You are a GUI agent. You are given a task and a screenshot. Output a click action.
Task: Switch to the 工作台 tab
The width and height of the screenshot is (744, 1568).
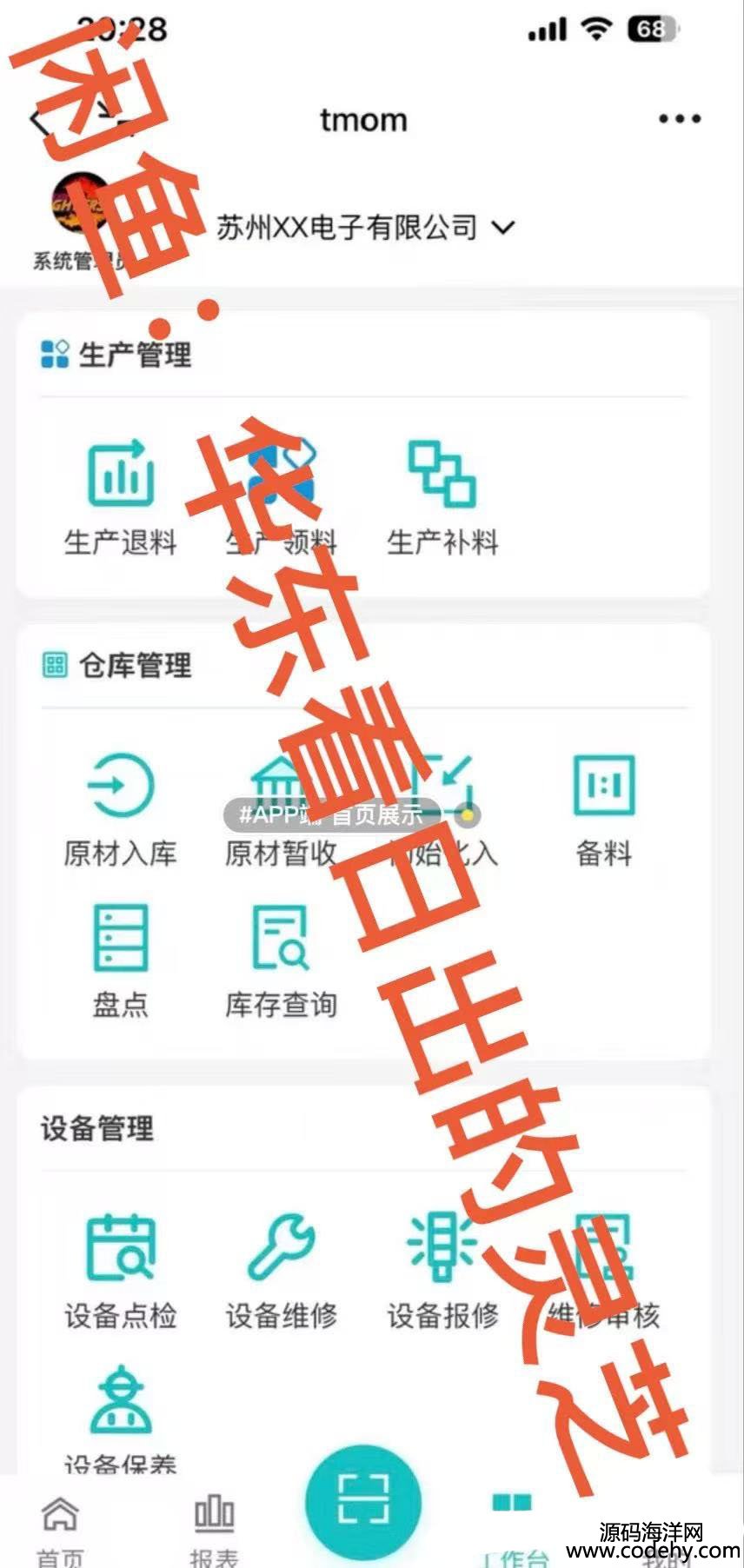tap(513, 1528)
